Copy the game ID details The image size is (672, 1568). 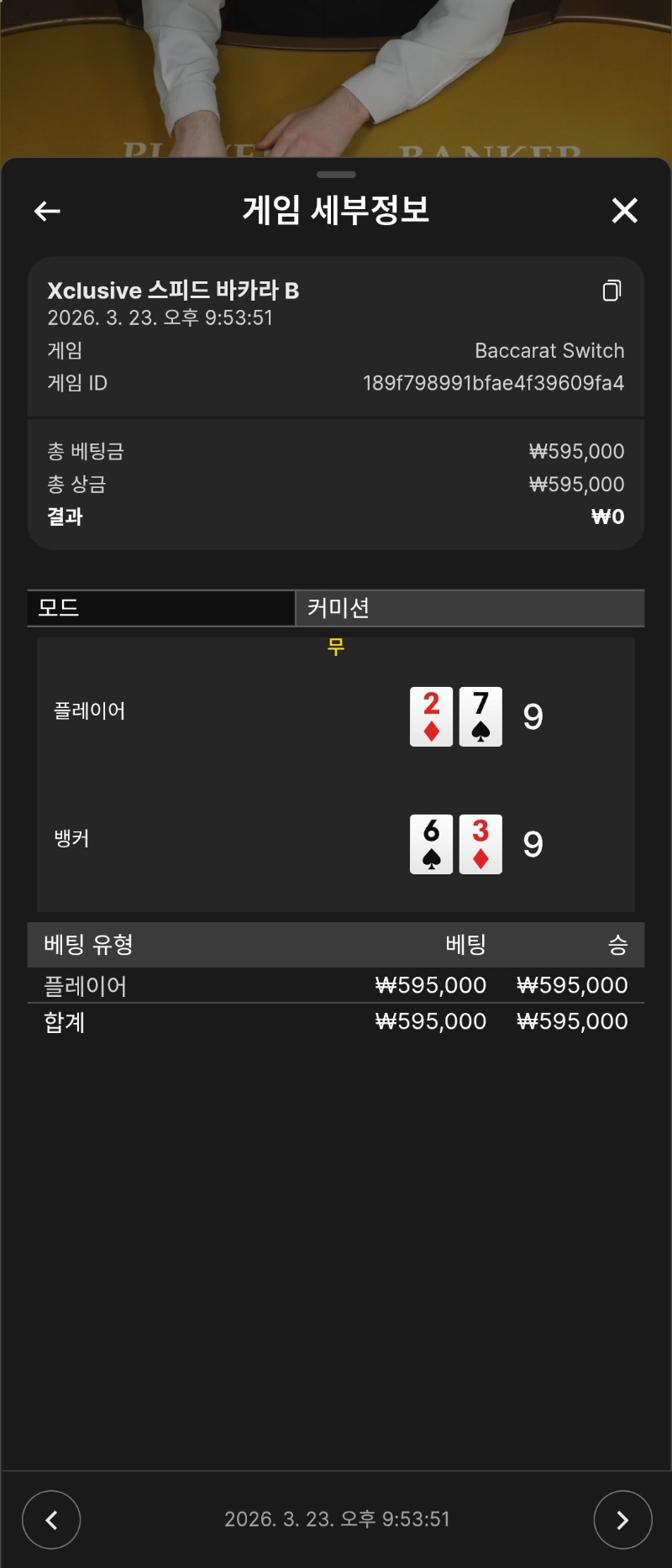pos(612,291)
